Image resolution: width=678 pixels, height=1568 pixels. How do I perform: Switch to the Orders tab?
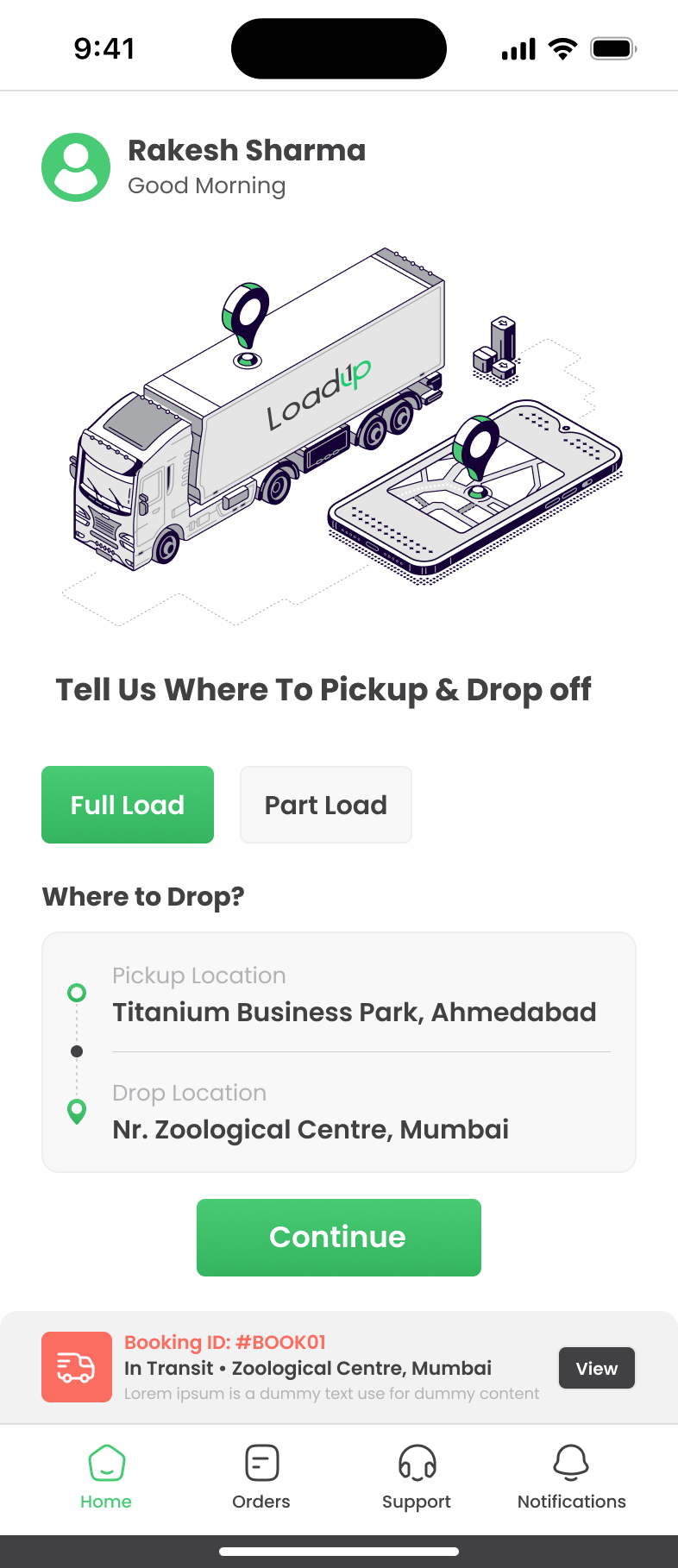261,1477
